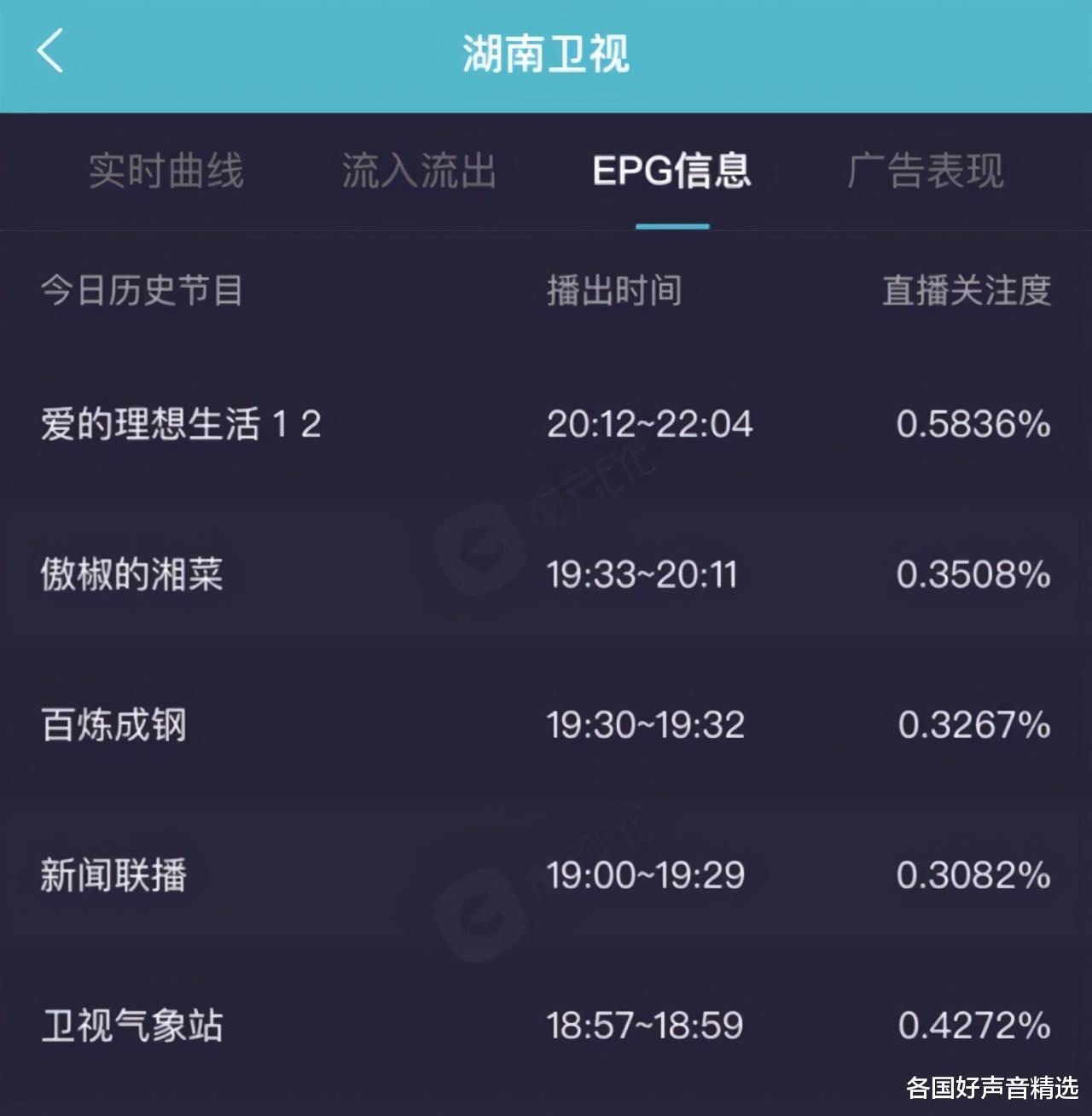The image size is (1092, 1116).
Task: Select the 卫视气象站 program row
Action: pyautogui.click(x=130, y=1025)
